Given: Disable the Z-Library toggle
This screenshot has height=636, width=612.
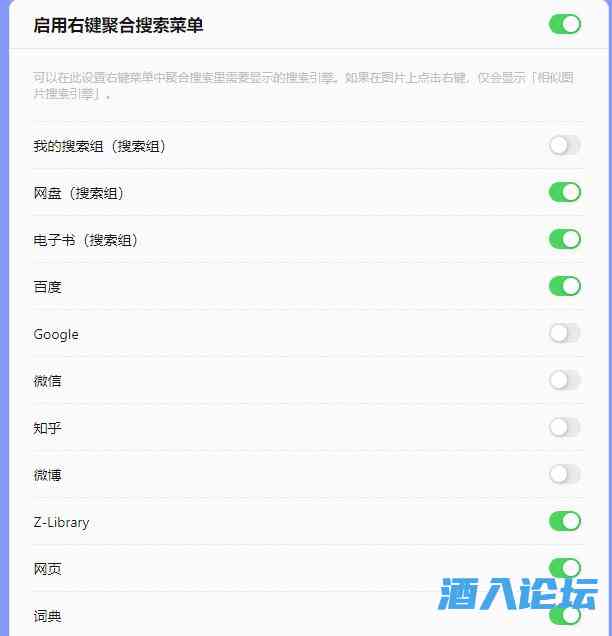Looking at the screenshot, I should pos(564,521).
